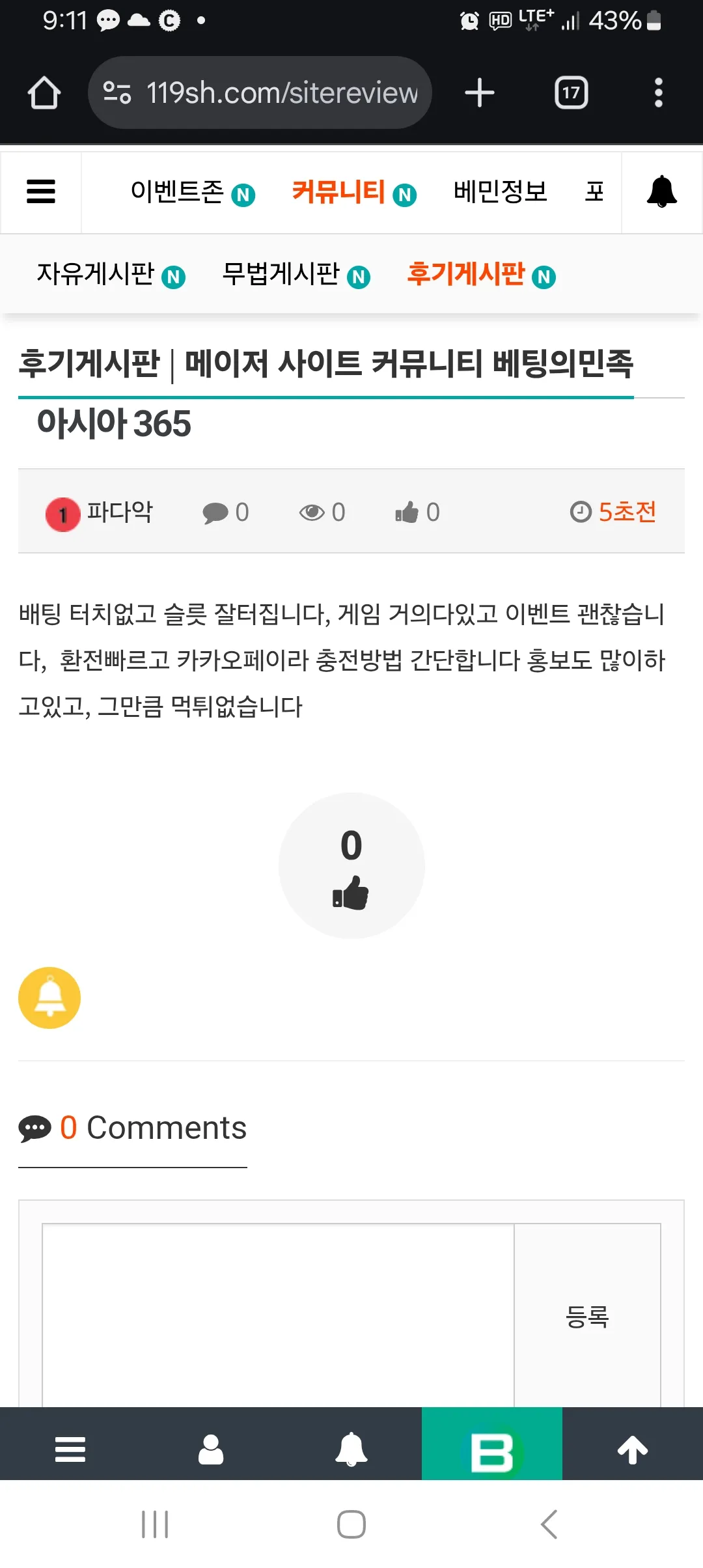Open a new browser tab
Screen dimensions: 703x1568
pyautogui.click(x=480, y=92)
